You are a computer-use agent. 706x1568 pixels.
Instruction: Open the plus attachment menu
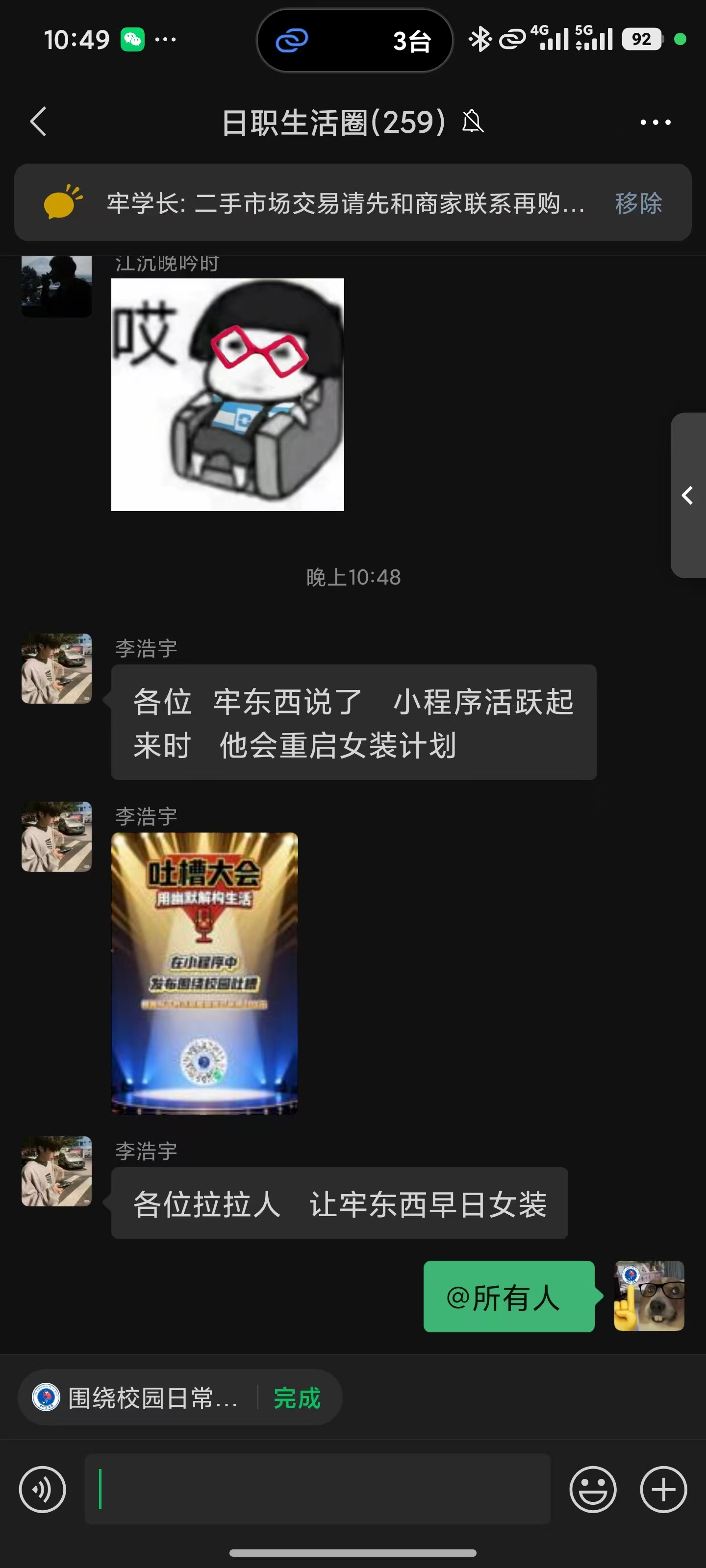pos(663,1489)
